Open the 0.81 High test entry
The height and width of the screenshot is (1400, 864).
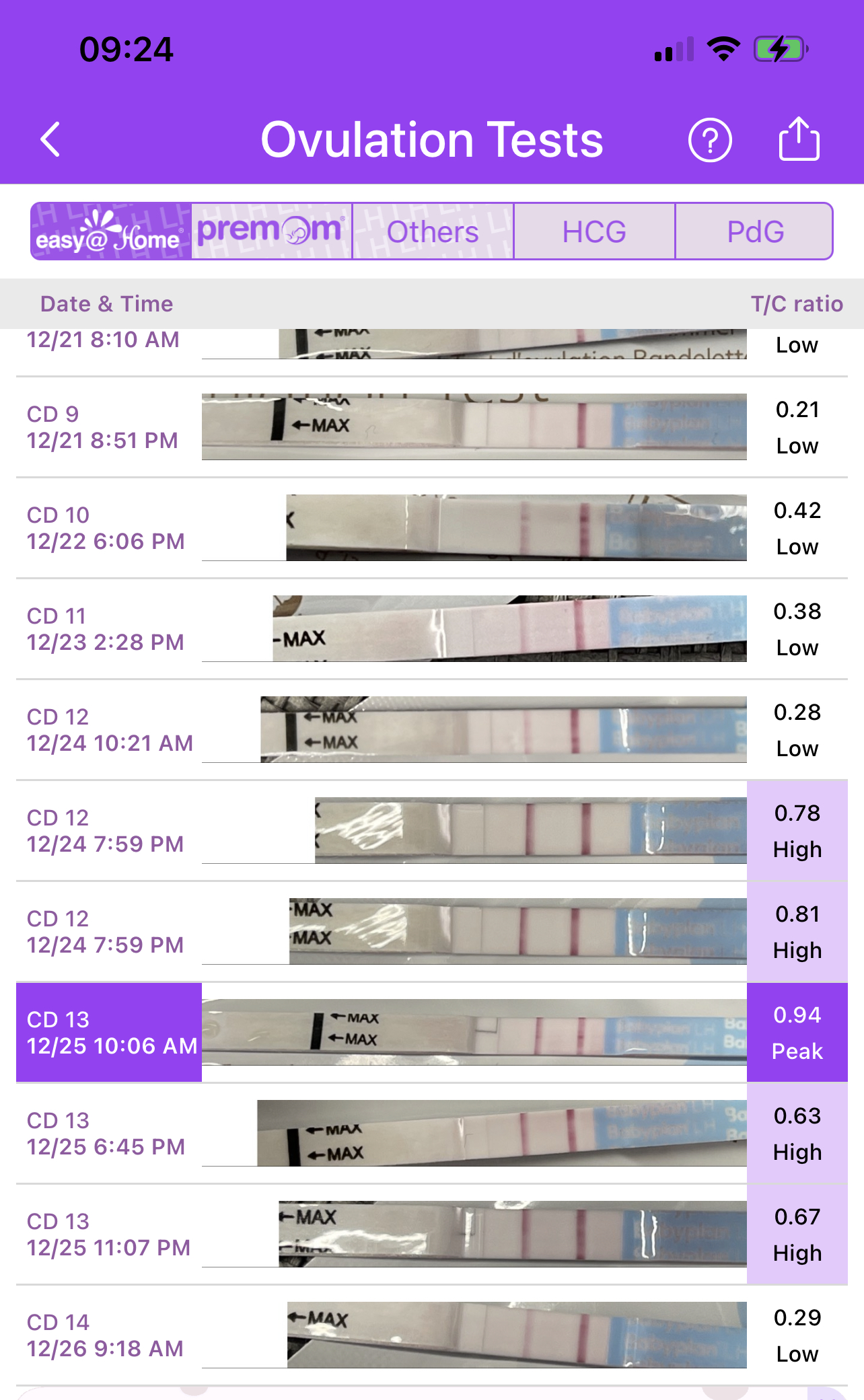(x=797, y=932)
